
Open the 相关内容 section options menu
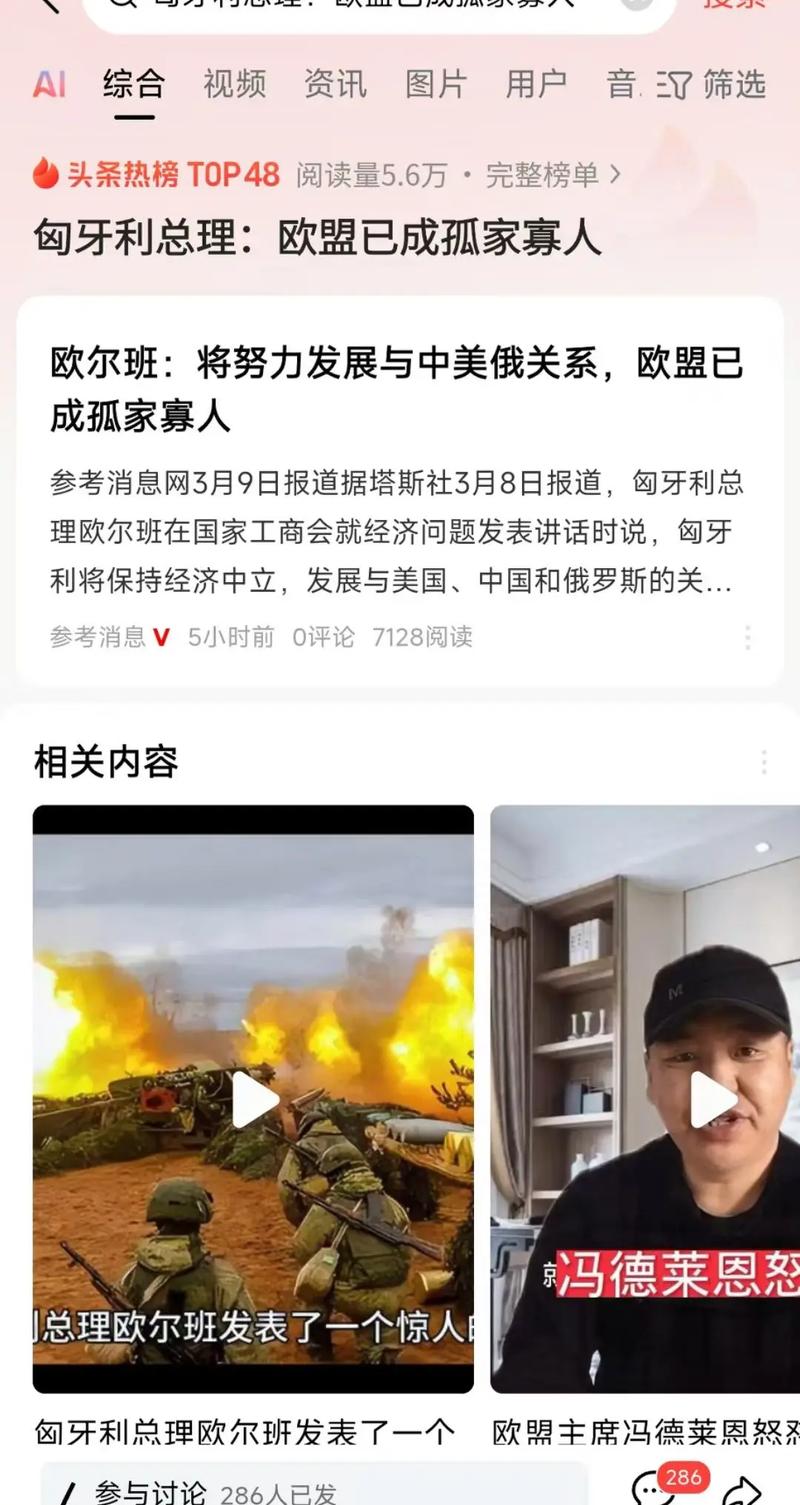pos(763,762)
